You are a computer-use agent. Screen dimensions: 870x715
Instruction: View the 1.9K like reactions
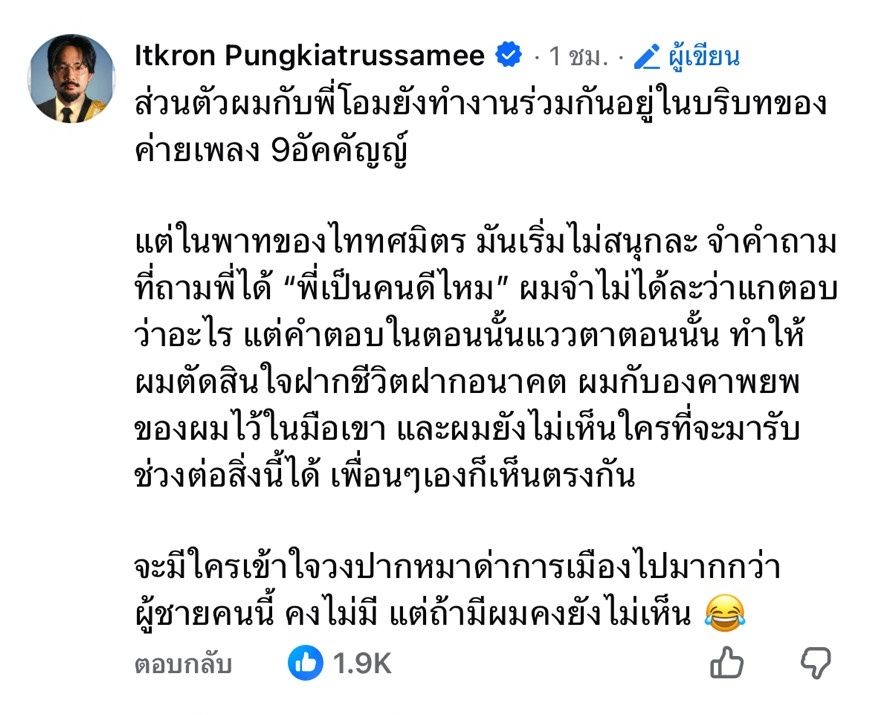coord(340,662)
